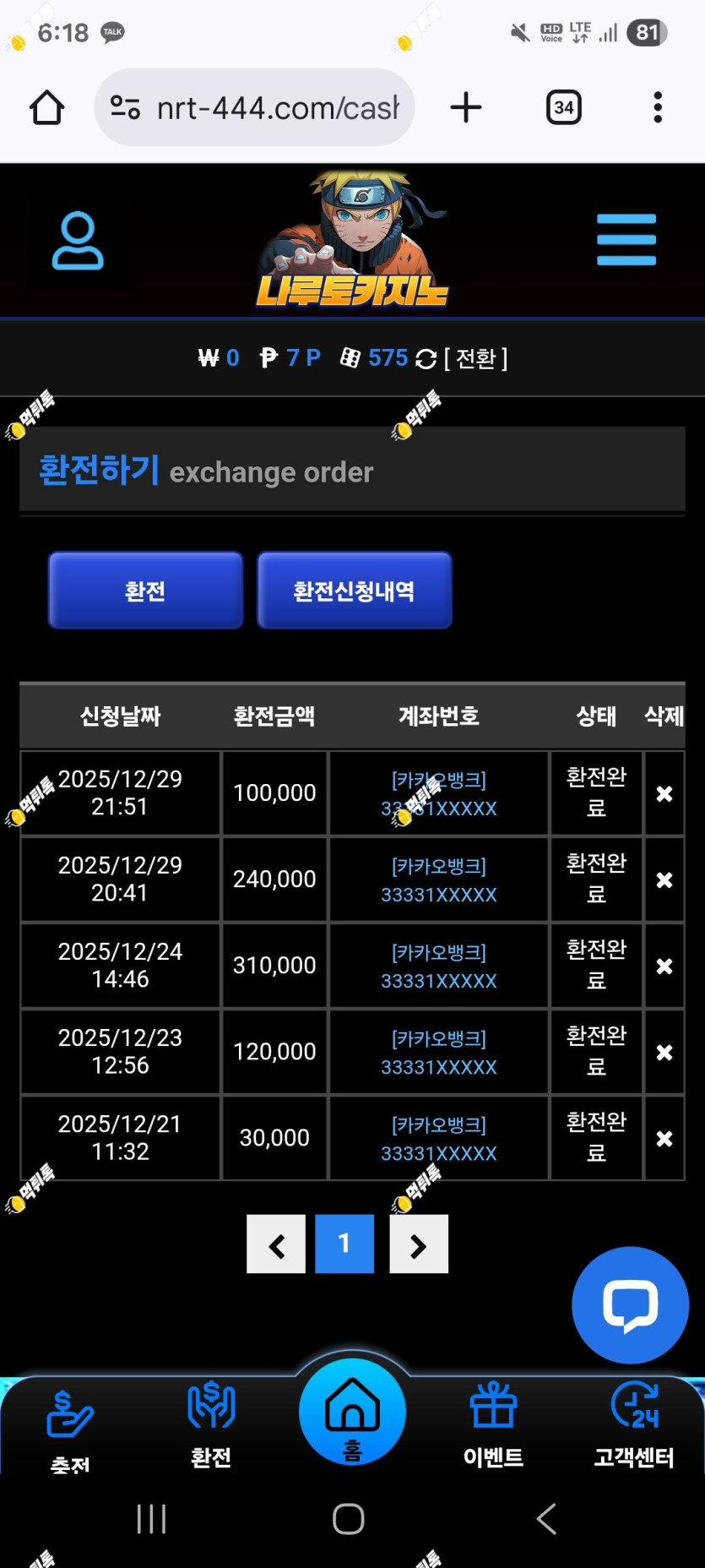Select page 1 in pagination
Viewport: 705px width, 1568px height.
344,1244
